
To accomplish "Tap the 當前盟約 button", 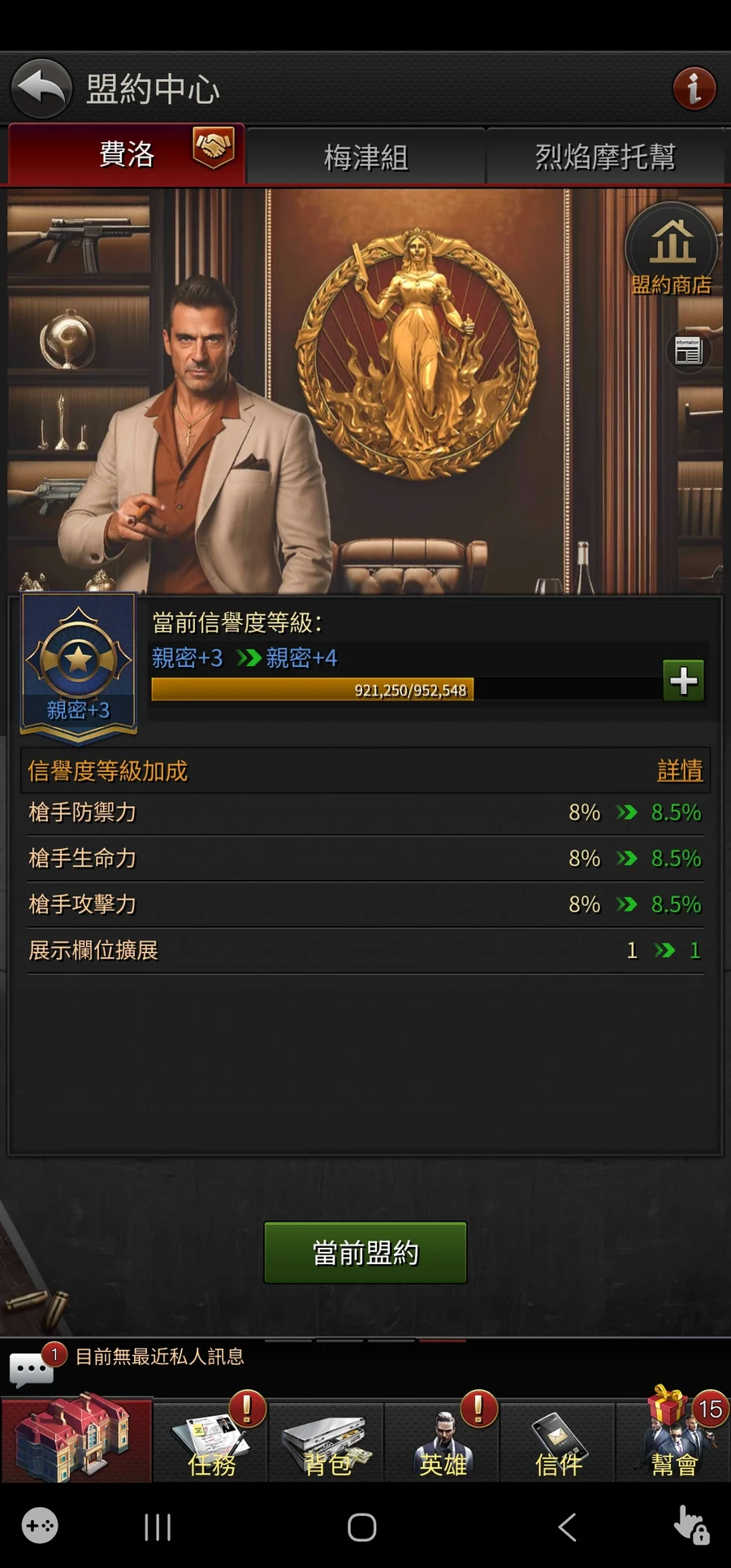I will (x=365, y=1253).
